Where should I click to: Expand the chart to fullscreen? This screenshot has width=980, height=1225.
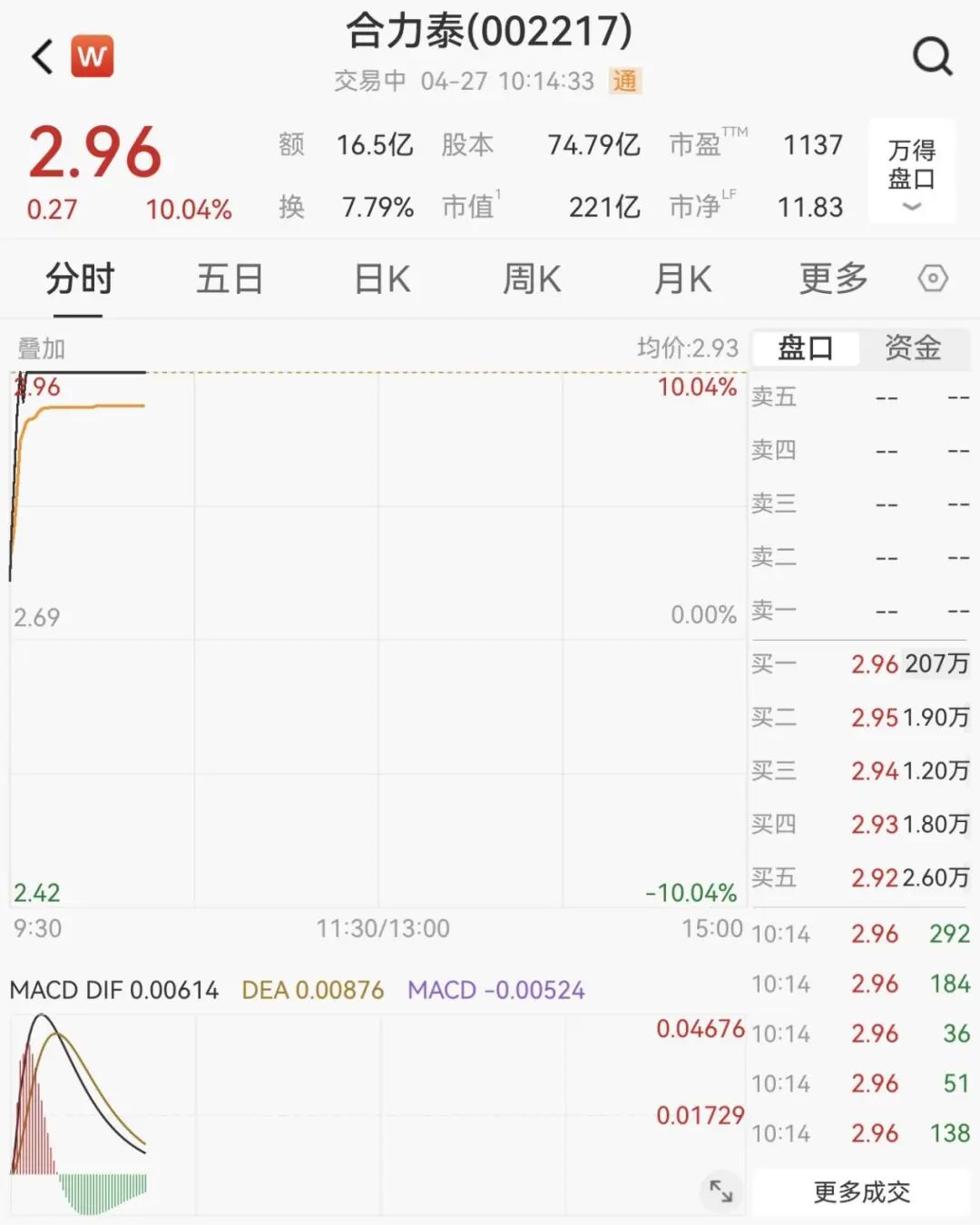[721, 1190]
